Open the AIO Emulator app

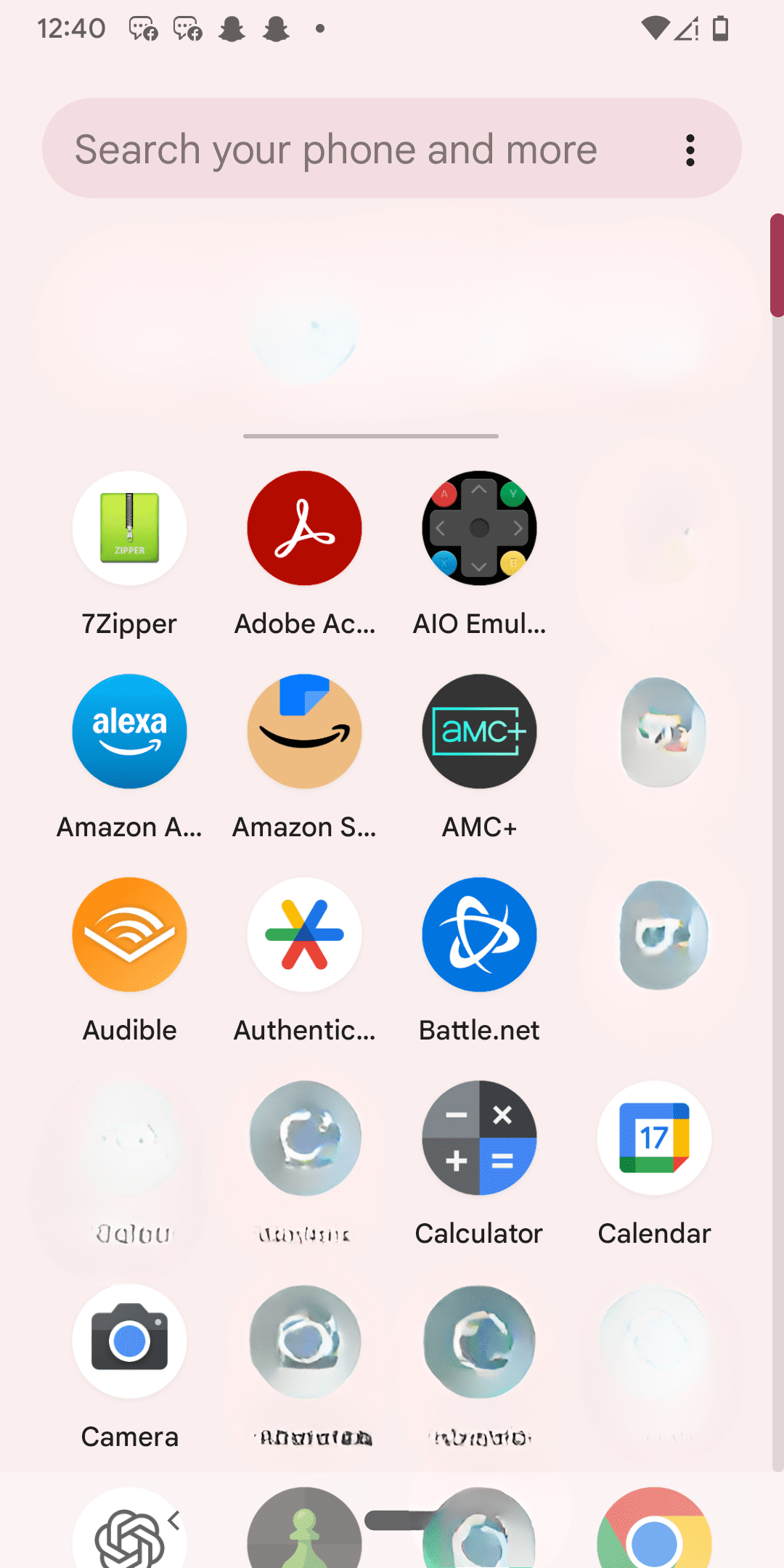(478, 528)
